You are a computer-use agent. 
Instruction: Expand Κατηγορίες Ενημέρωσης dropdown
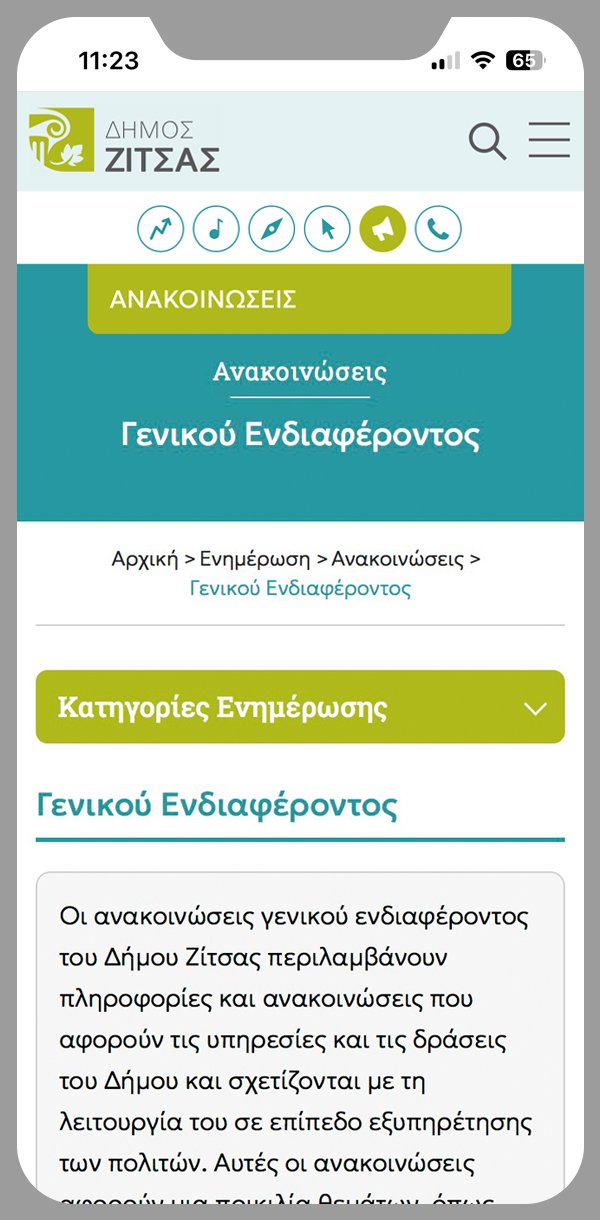pyautogui.click(x=300, y=708)
